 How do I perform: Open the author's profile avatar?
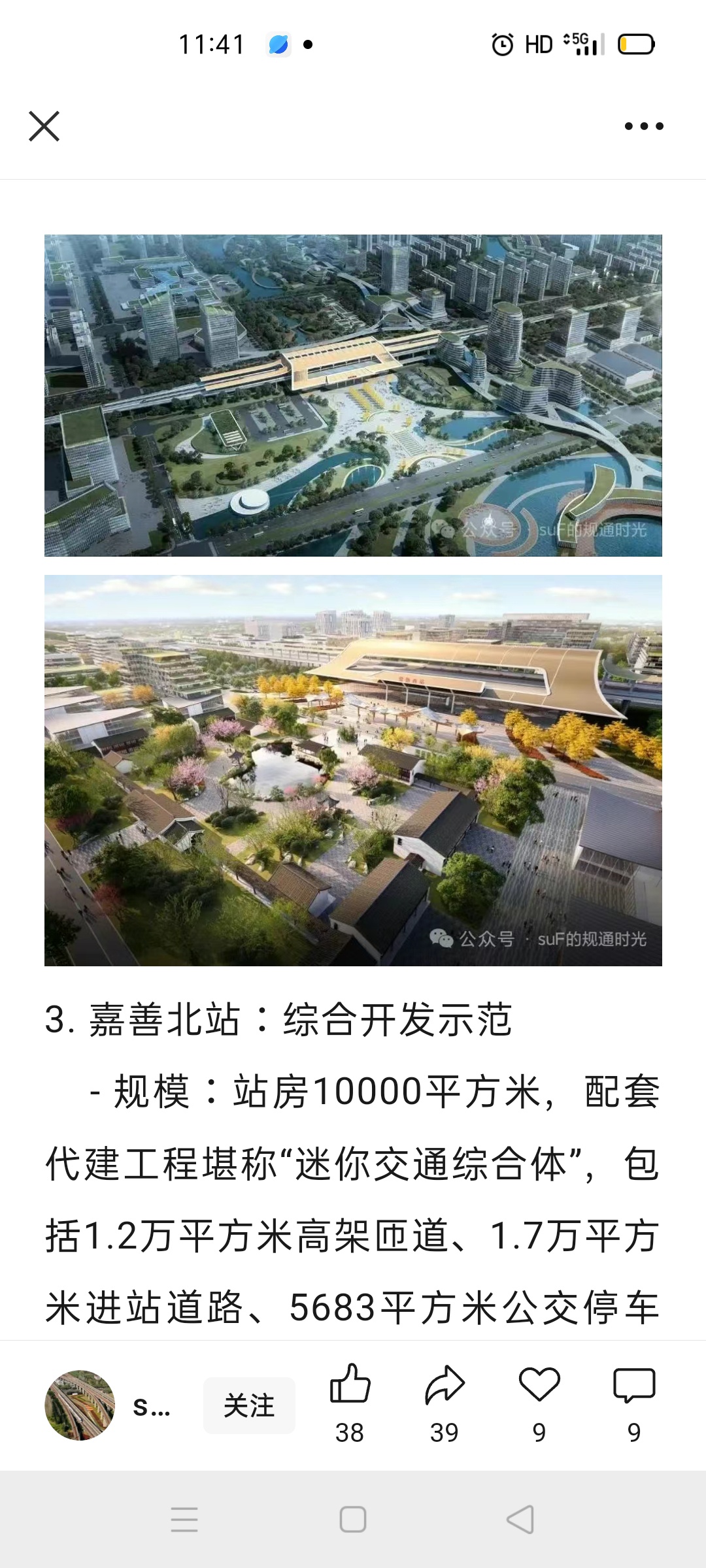pos(80,1405)
